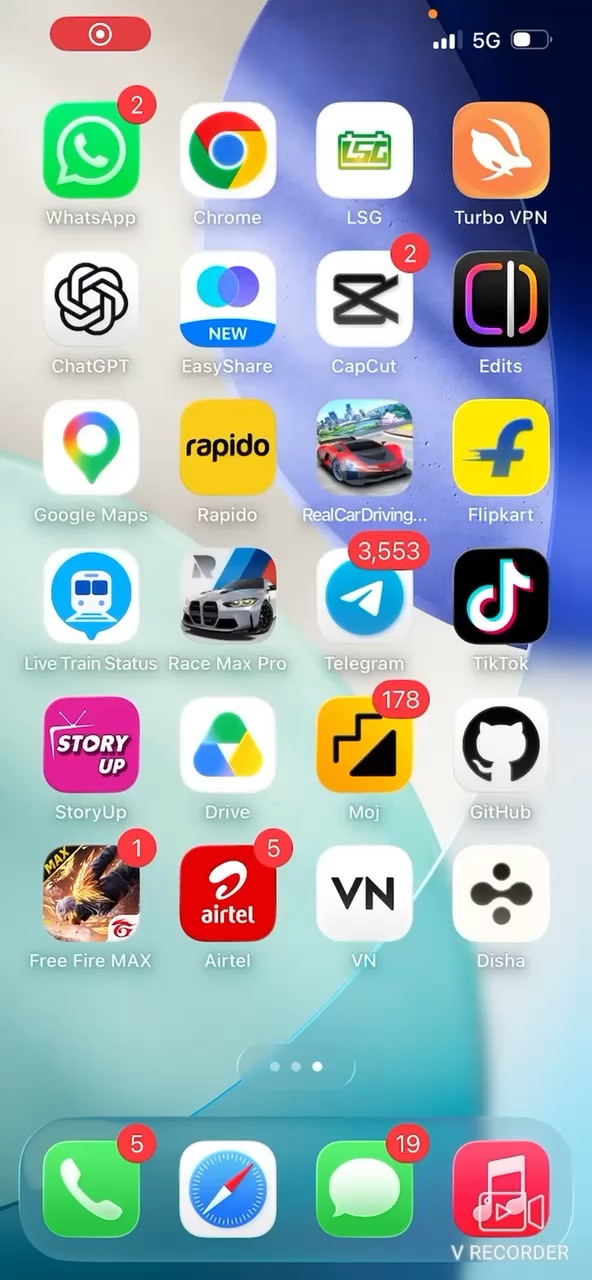The image size is (592, 1280).
Task: Open Flipkart
Action: tap(501, 447)
